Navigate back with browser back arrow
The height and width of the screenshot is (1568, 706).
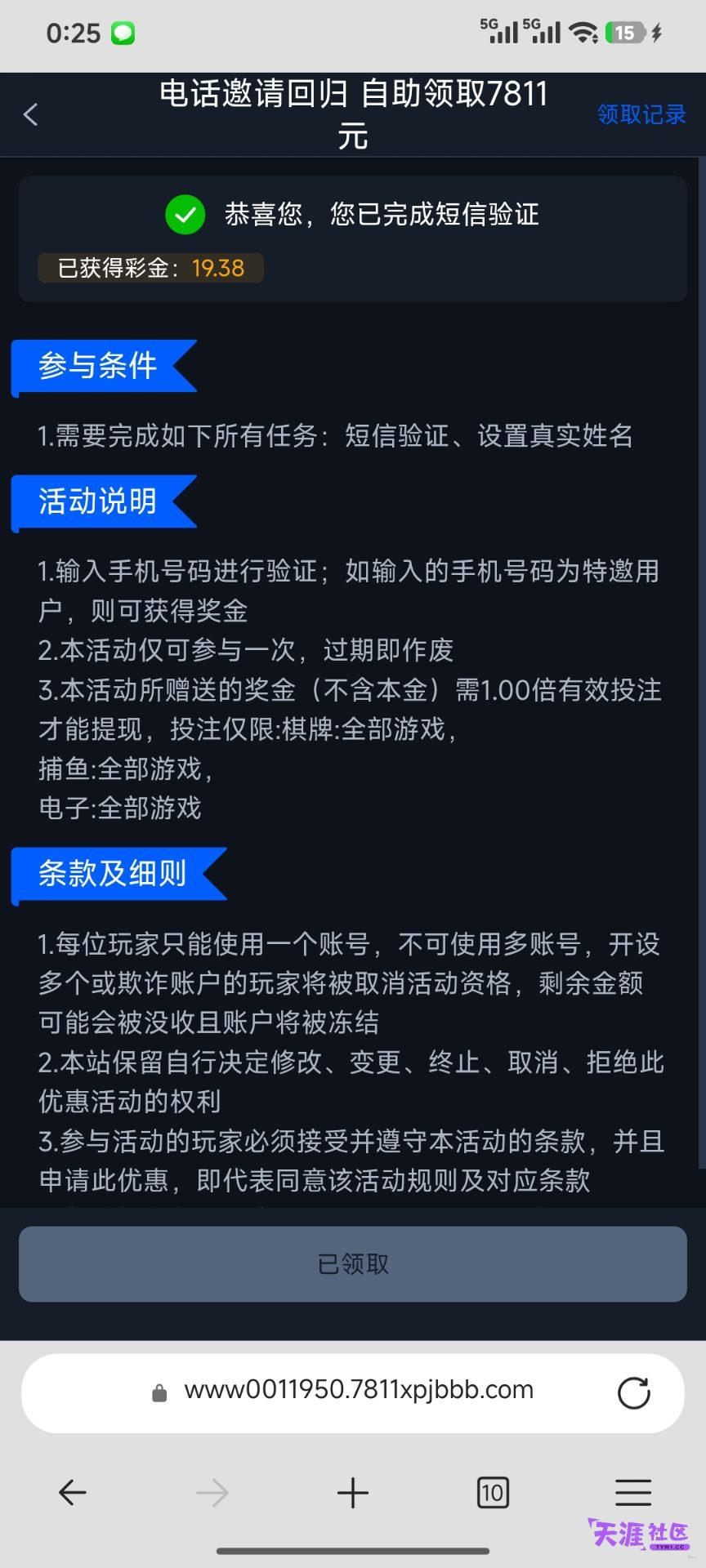[73, 1492]
